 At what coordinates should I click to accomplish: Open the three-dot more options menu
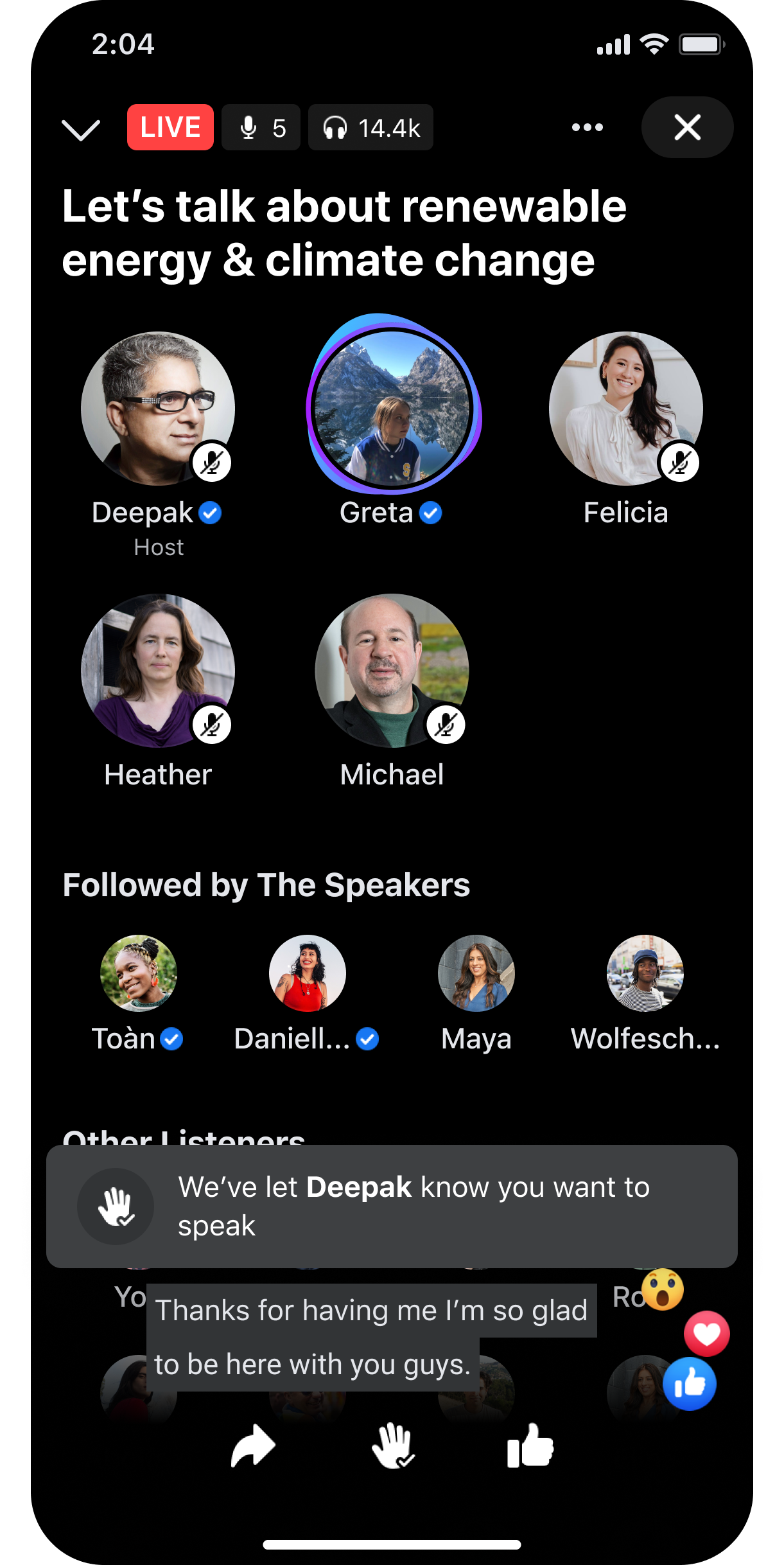(x=587, y=127)
